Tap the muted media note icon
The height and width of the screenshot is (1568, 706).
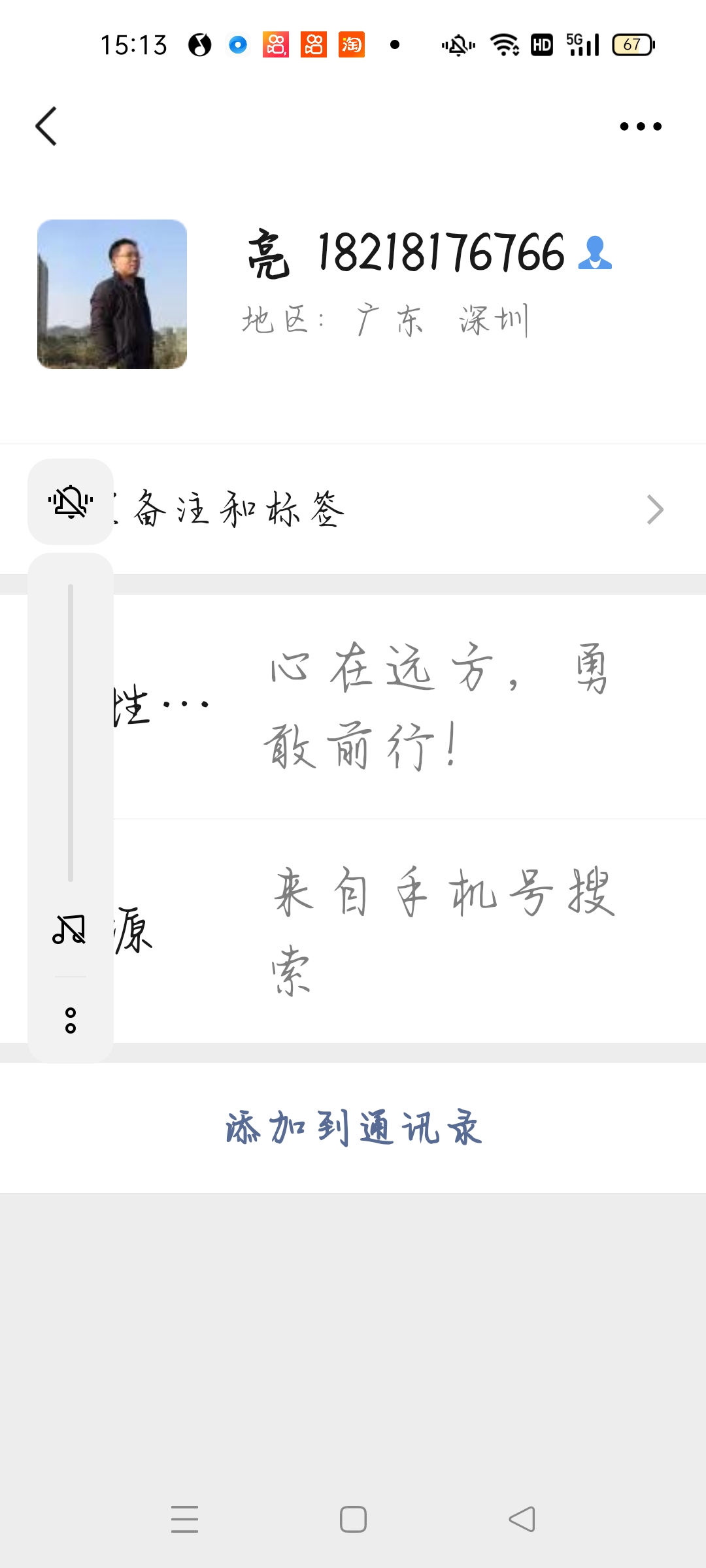pos(69,930)
